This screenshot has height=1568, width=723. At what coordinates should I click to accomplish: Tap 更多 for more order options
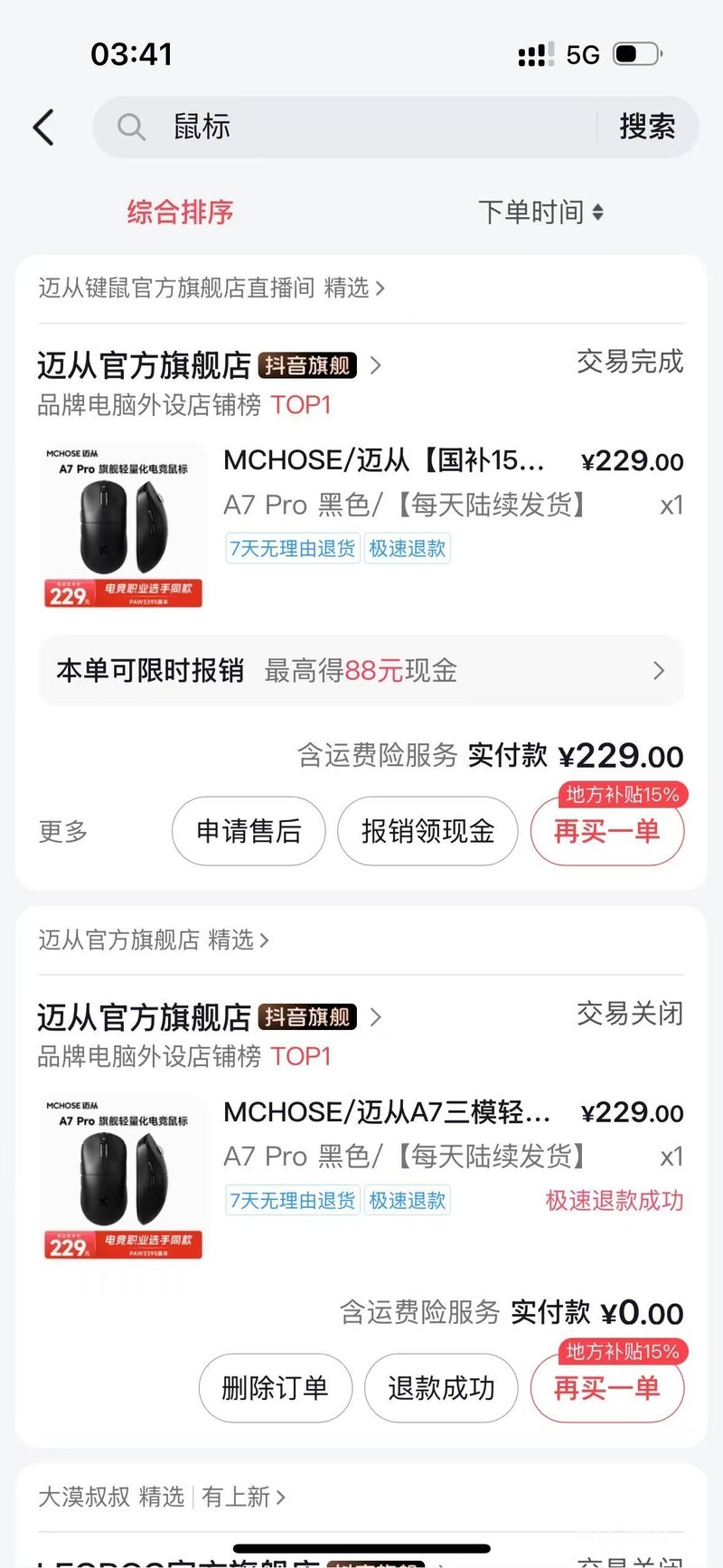tap(63, 831)
